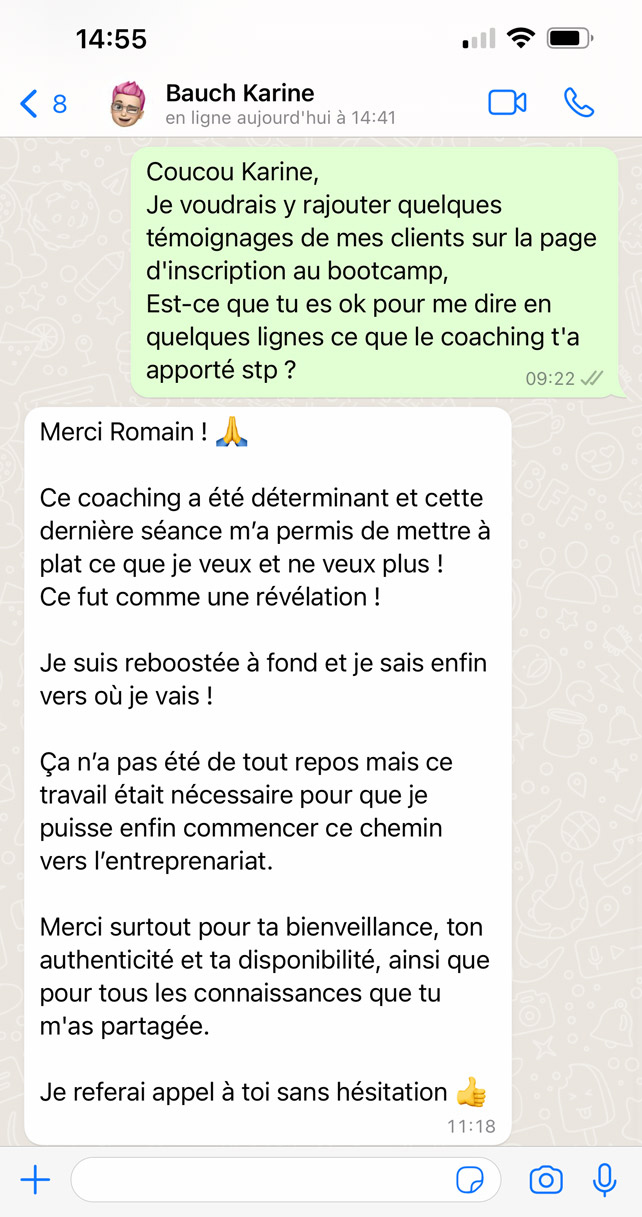Image resolution: width=642 pixels, height=1217 pixels.
Task: Open the camera to take a photo
Action: coord(545,1180)
